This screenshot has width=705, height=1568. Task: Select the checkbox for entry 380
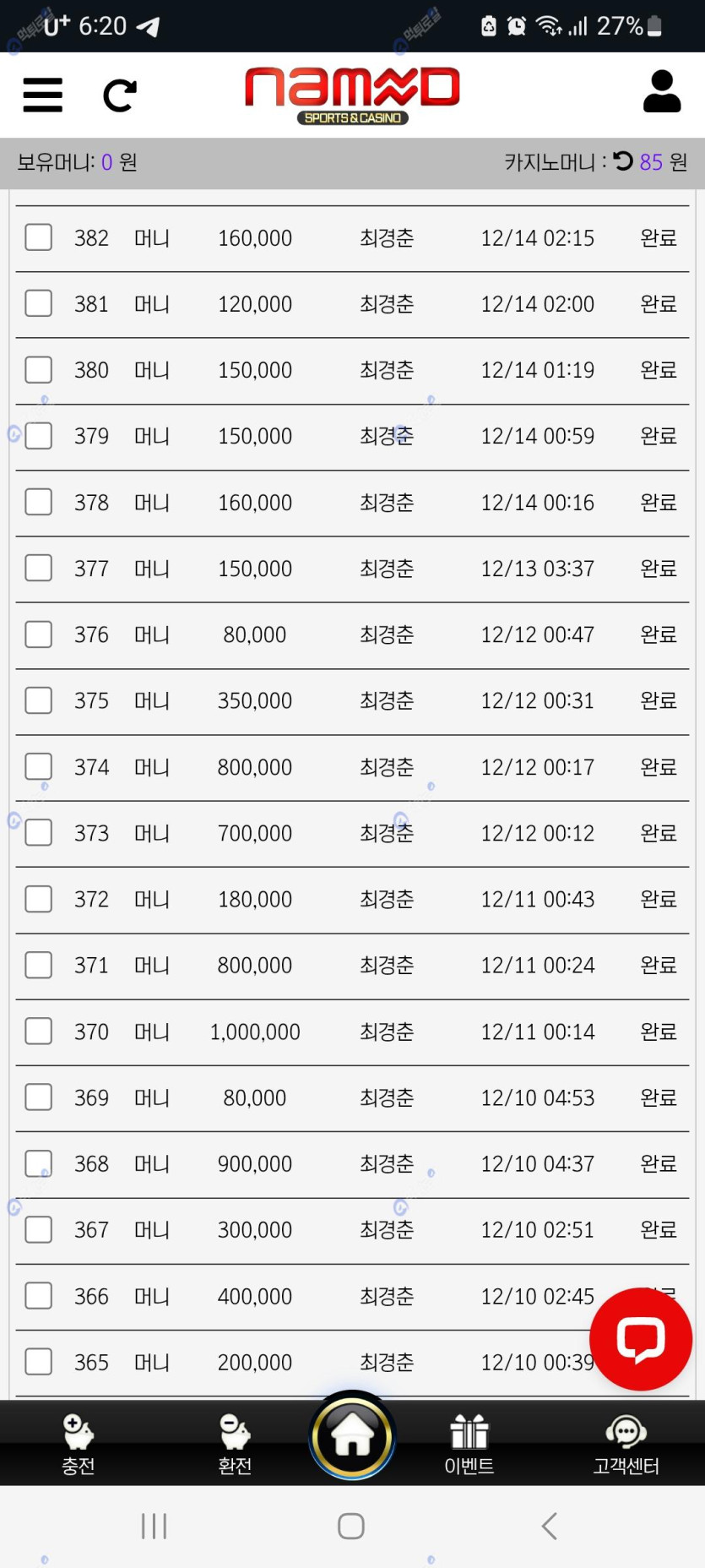(x=39, y=370)
